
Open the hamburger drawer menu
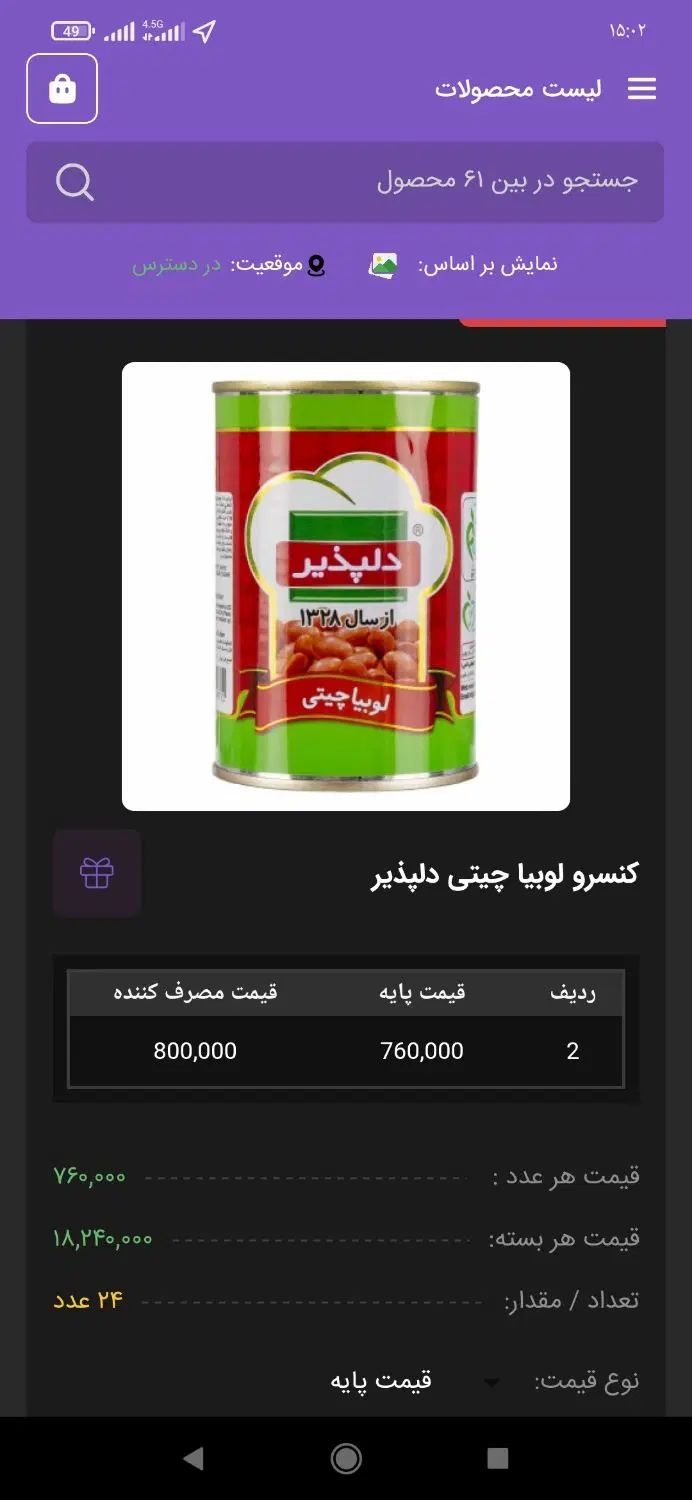pyautogui.click(x=641, y=89)
